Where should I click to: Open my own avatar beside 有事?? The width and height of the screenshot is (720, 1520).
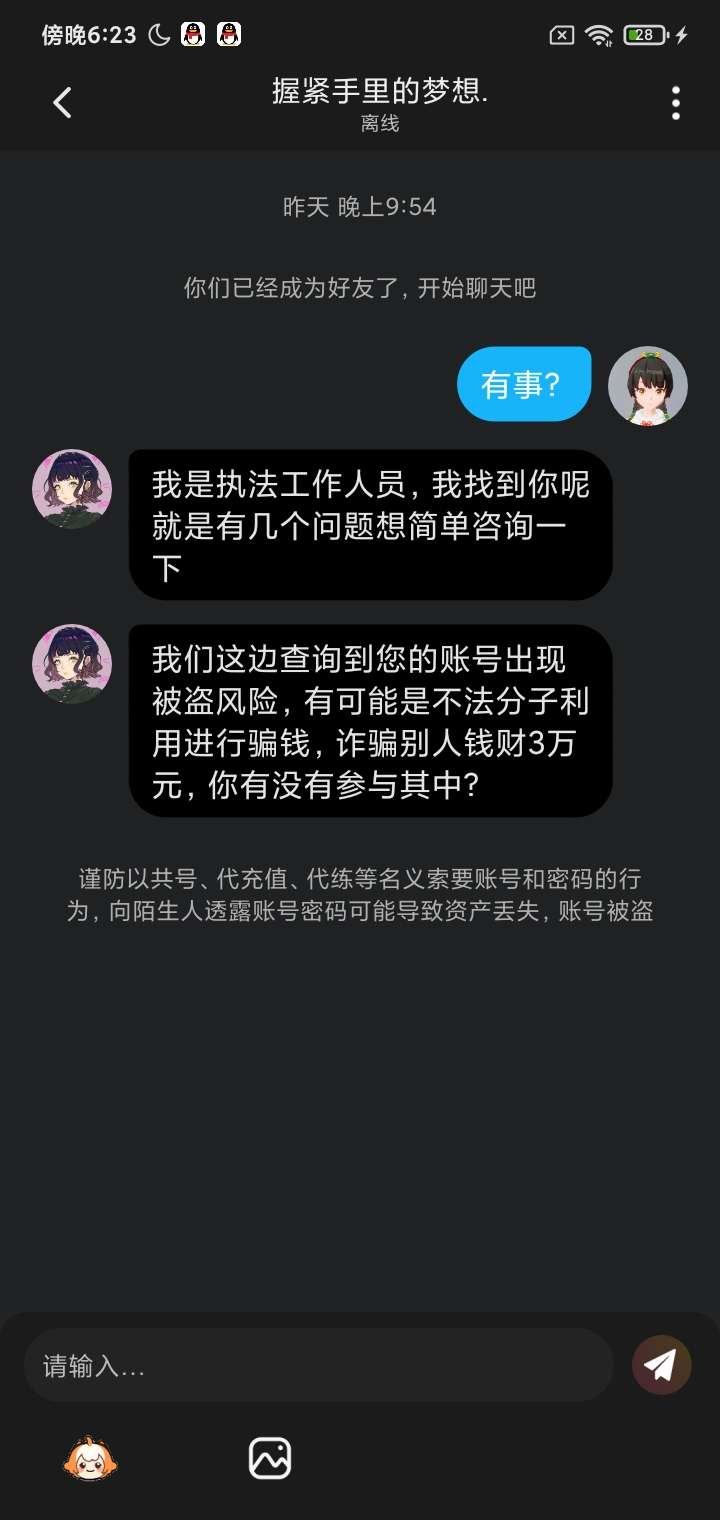point(647,386)
